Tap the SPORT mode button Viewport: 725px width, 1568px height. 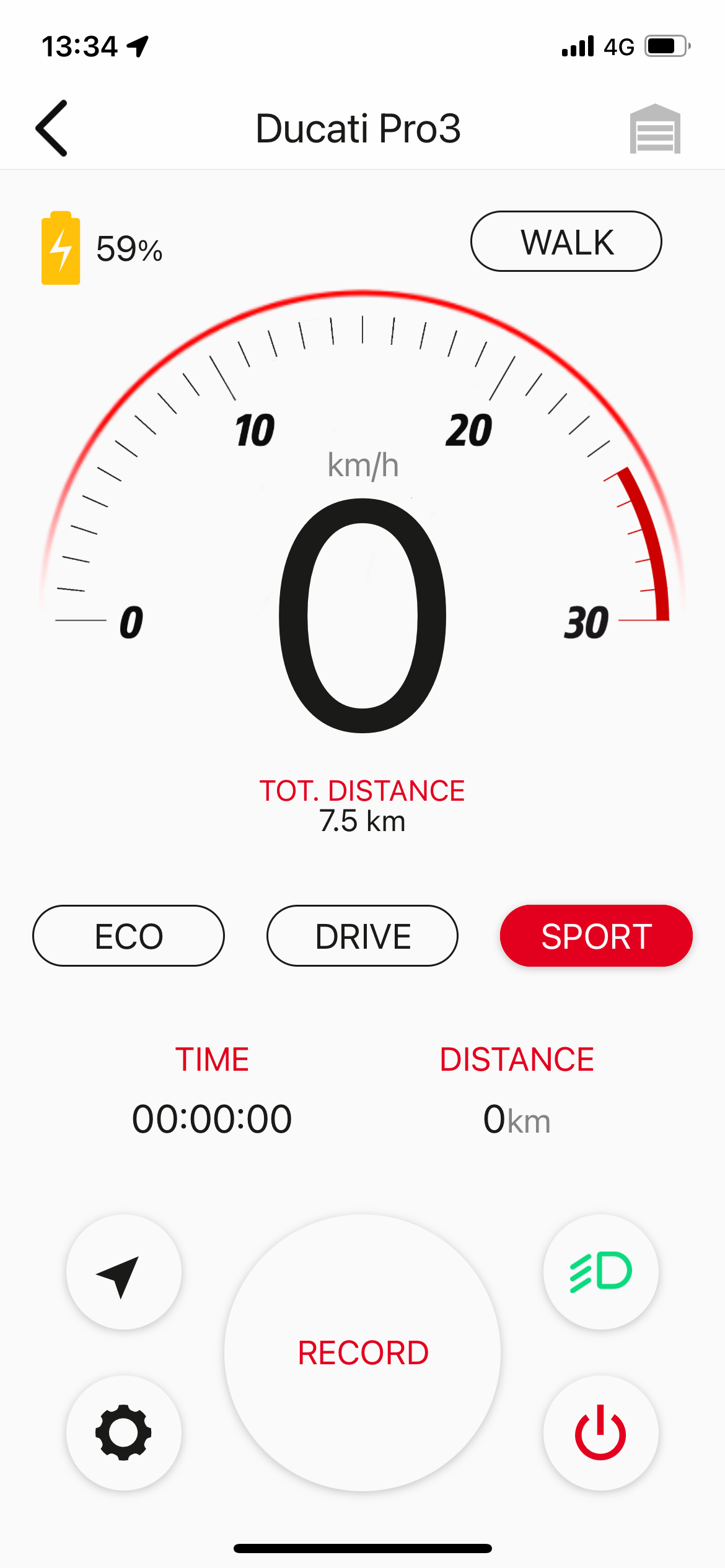click(596, 936)
